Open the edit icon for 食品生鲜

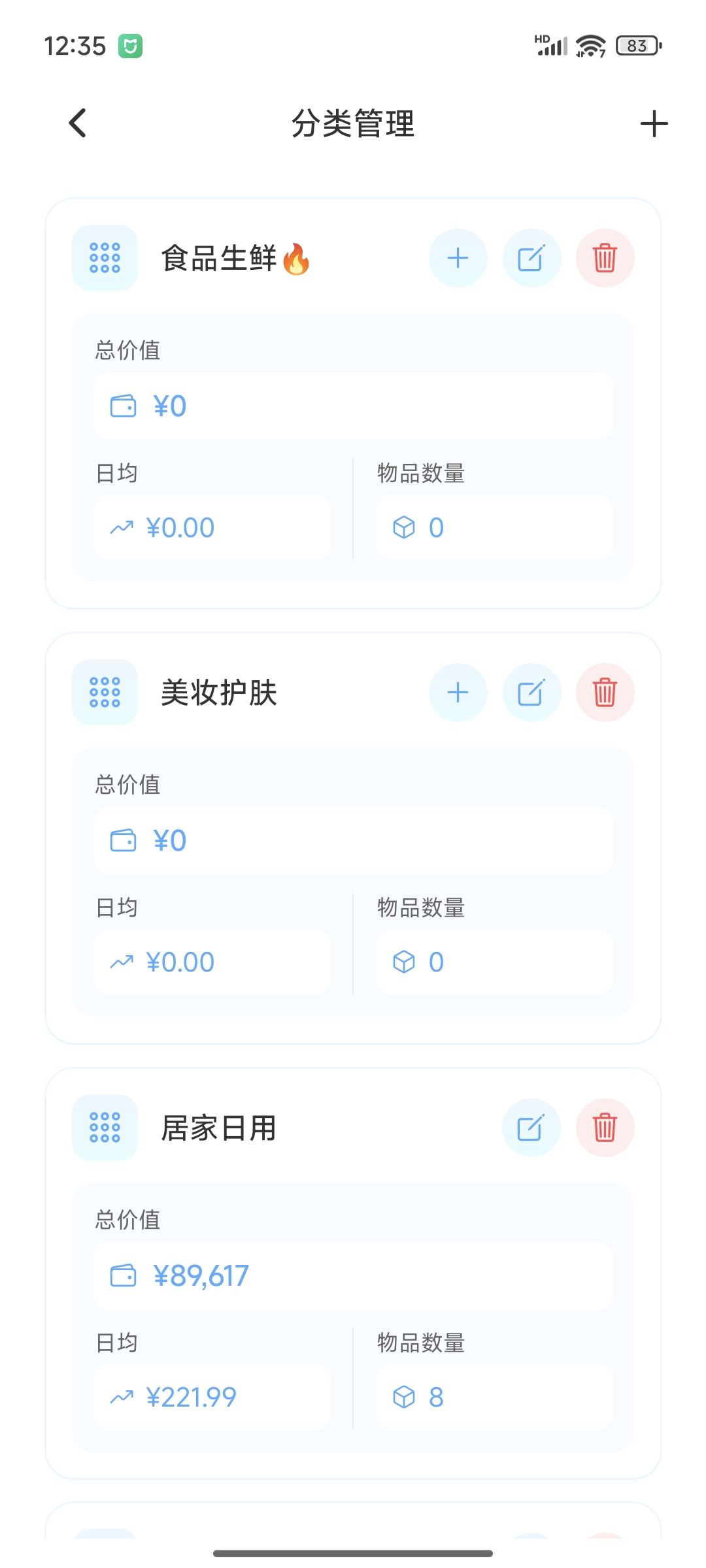point(531,258)
